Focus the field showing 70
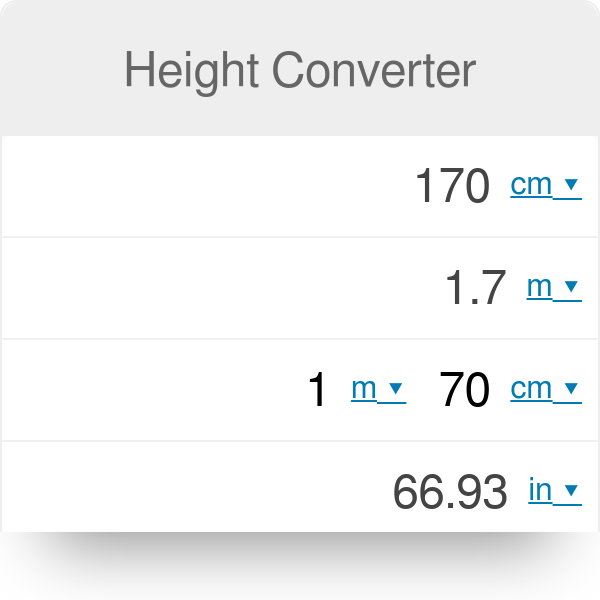The image size is (600, 600). coord(464,390)
